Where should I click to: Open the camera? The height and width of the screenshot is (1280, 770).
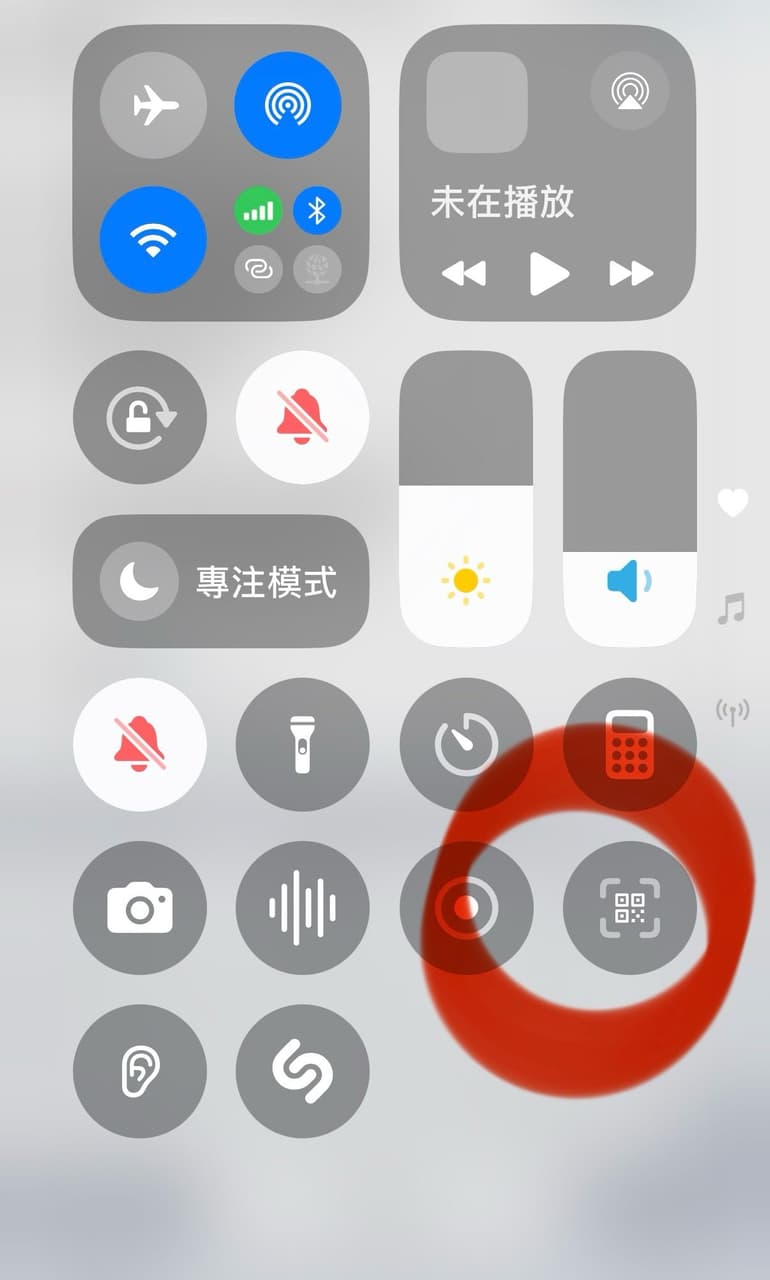click(140, 908)
